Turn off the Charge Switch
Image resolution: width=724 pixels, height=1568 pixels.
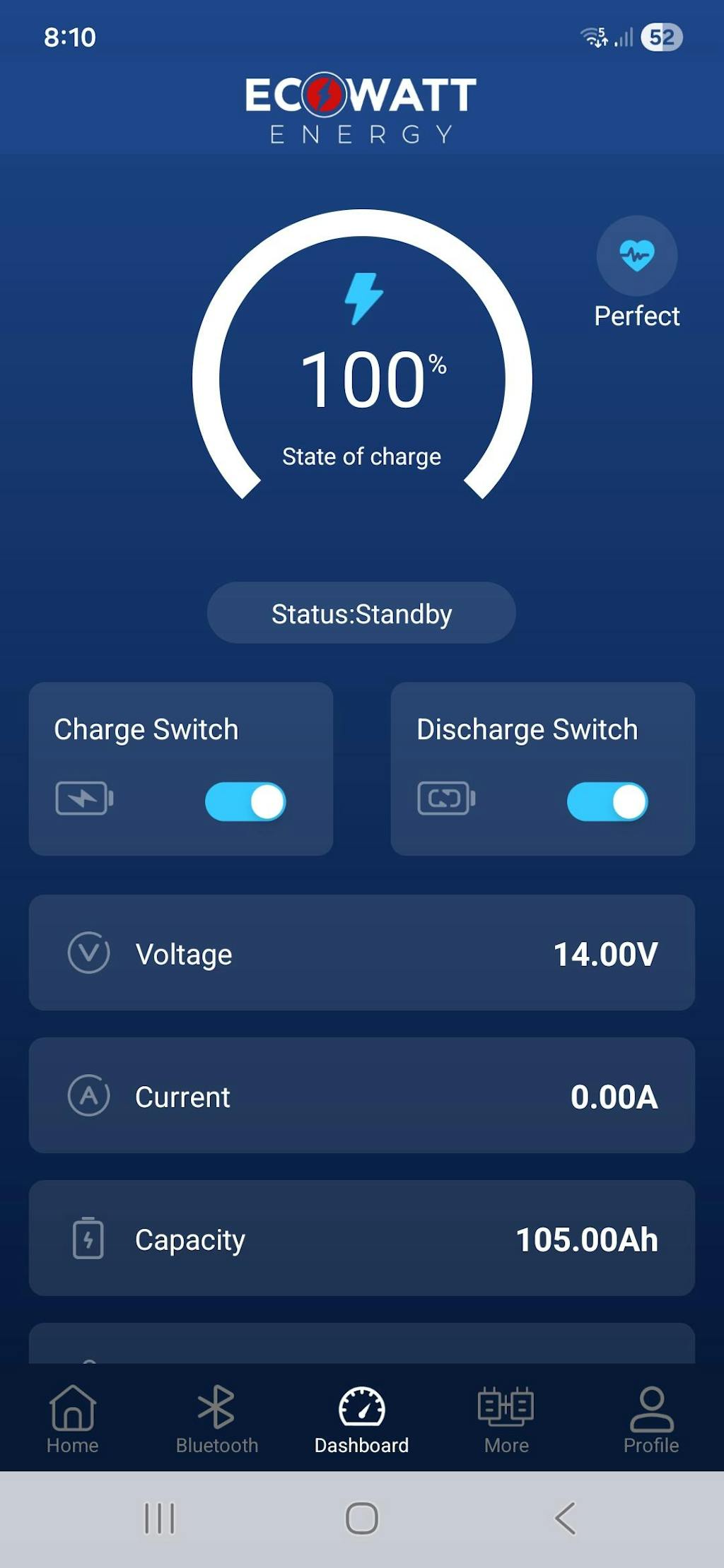pos(245,801)
